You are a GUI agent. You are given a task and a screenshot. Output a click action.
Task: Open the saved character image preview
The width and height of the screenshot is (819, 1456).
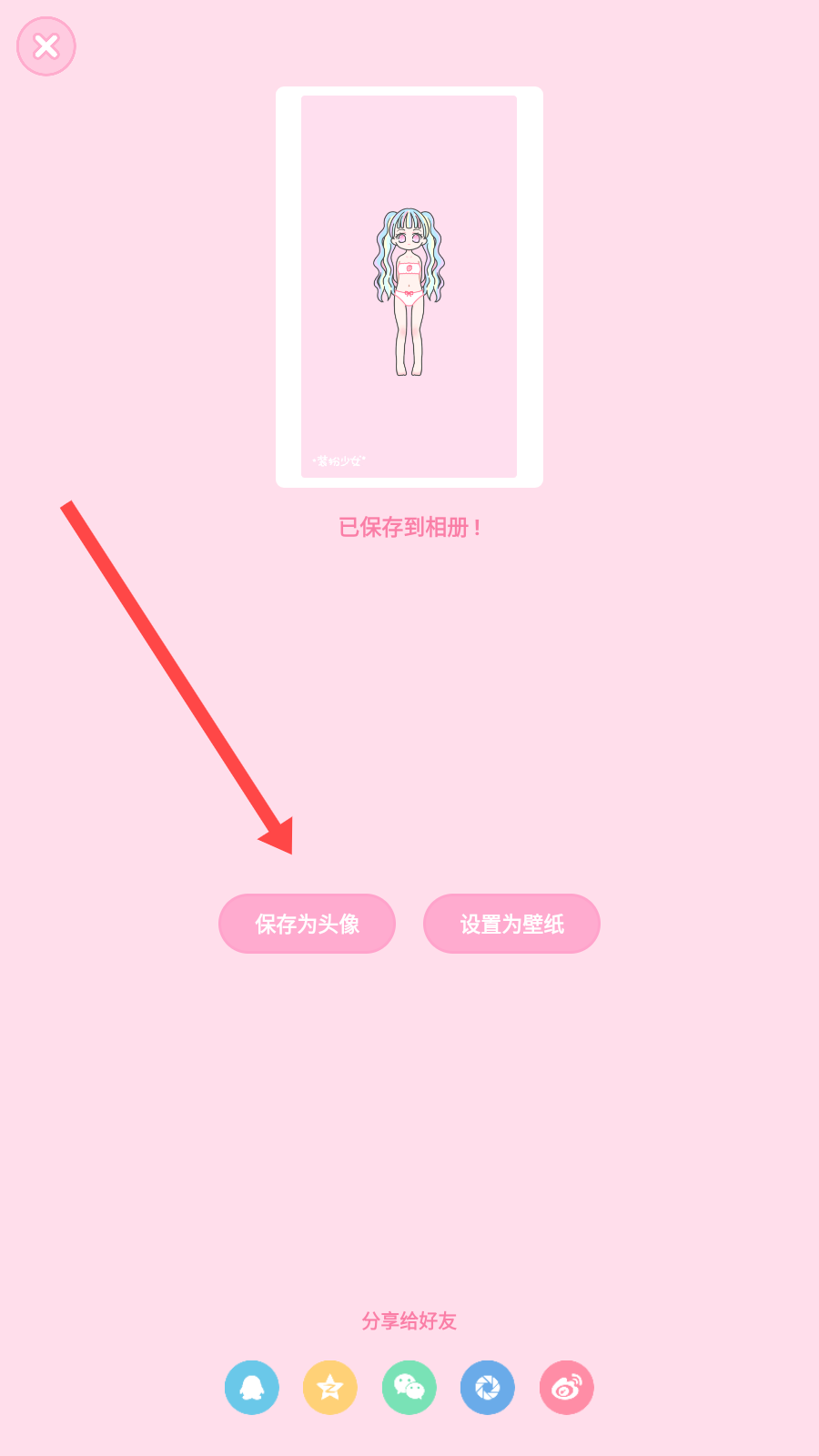(409, 287)
